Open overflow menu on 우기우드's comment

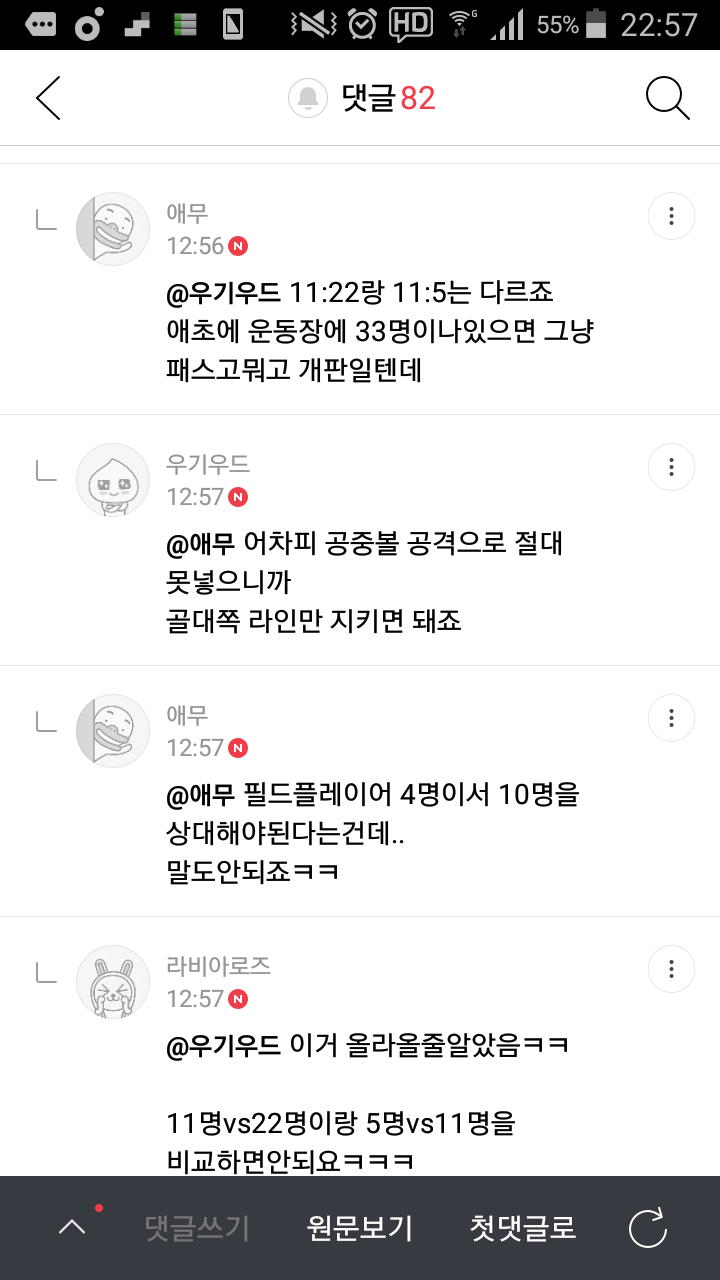click(x=671, y=467)
